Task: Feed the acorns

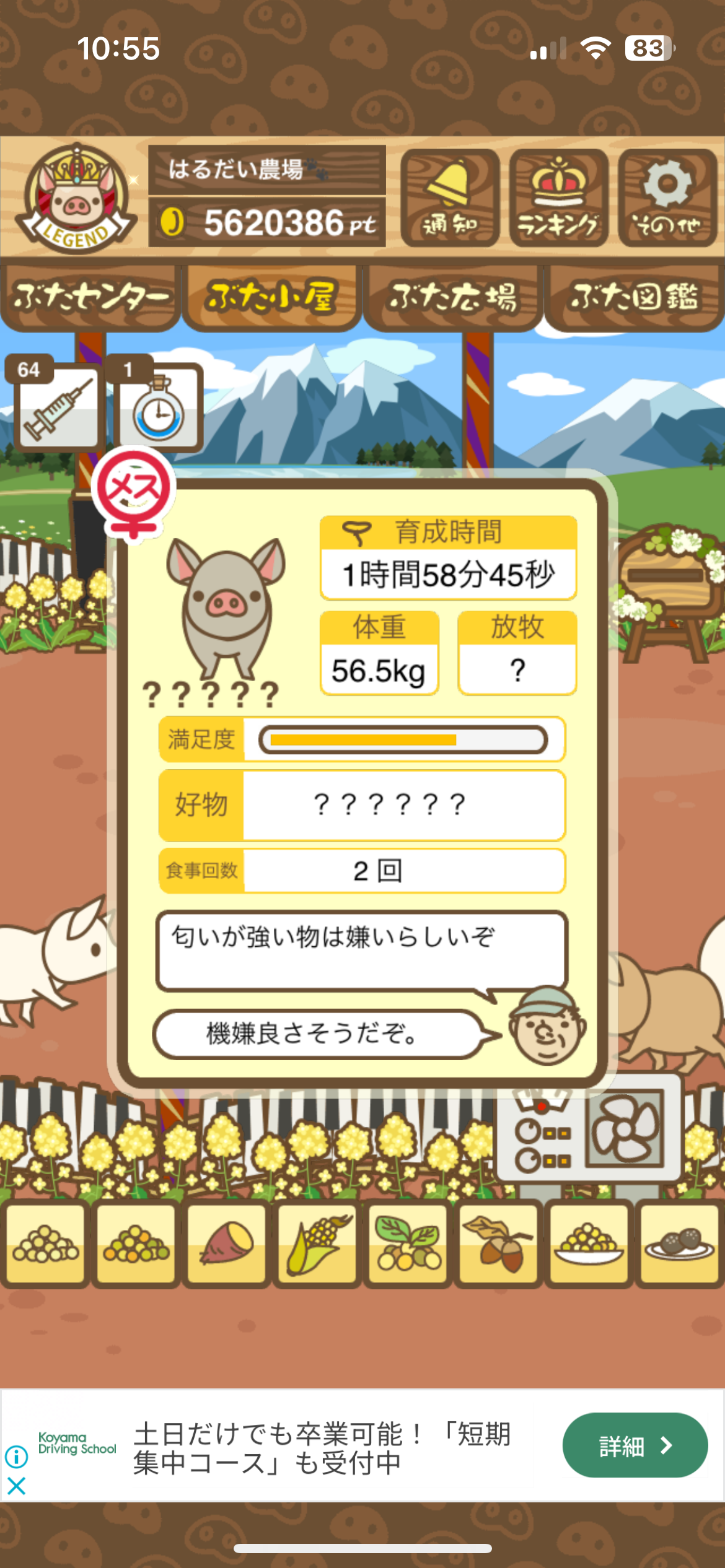Action: tap(498, 1244)
